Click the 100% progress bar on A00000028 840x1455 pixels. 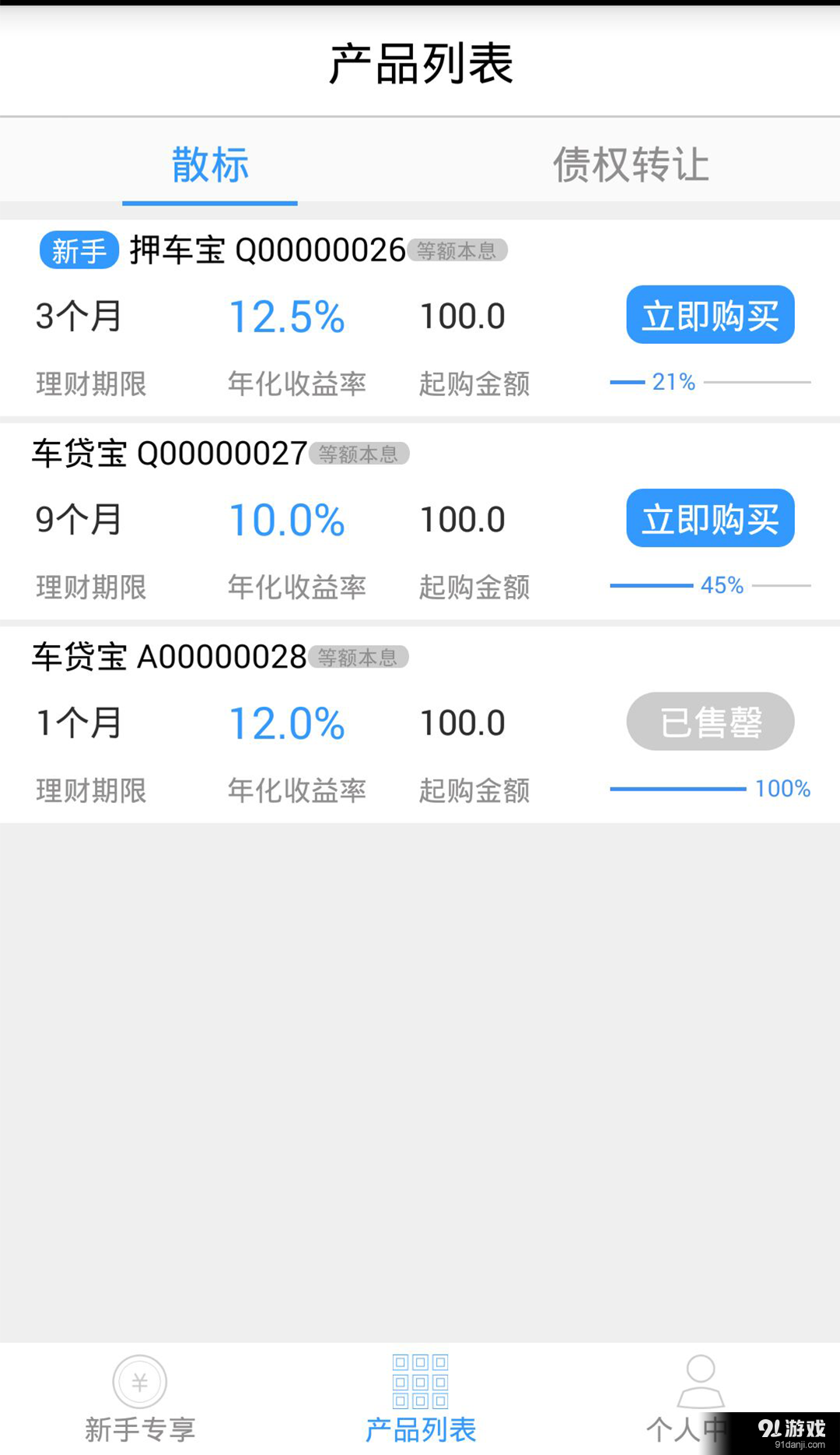coord(712,789)
